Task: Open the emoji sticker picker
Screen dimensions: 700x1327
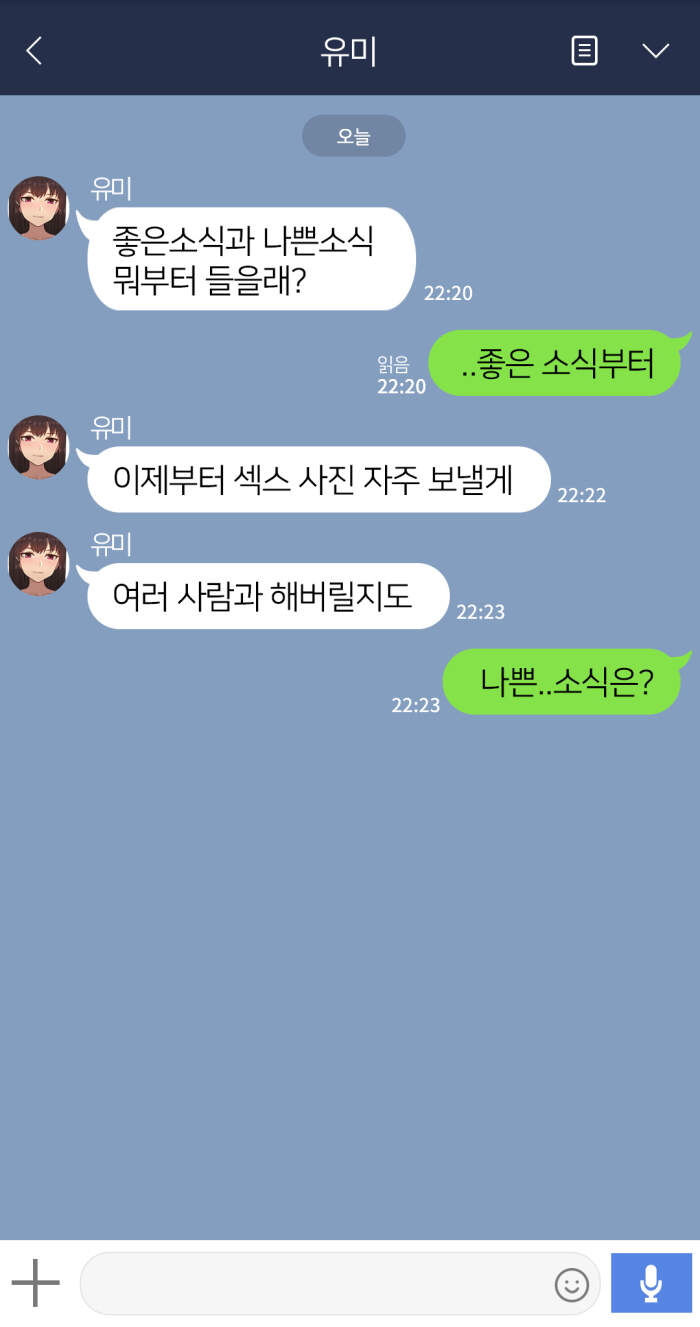Action: tap(572, 1284)
